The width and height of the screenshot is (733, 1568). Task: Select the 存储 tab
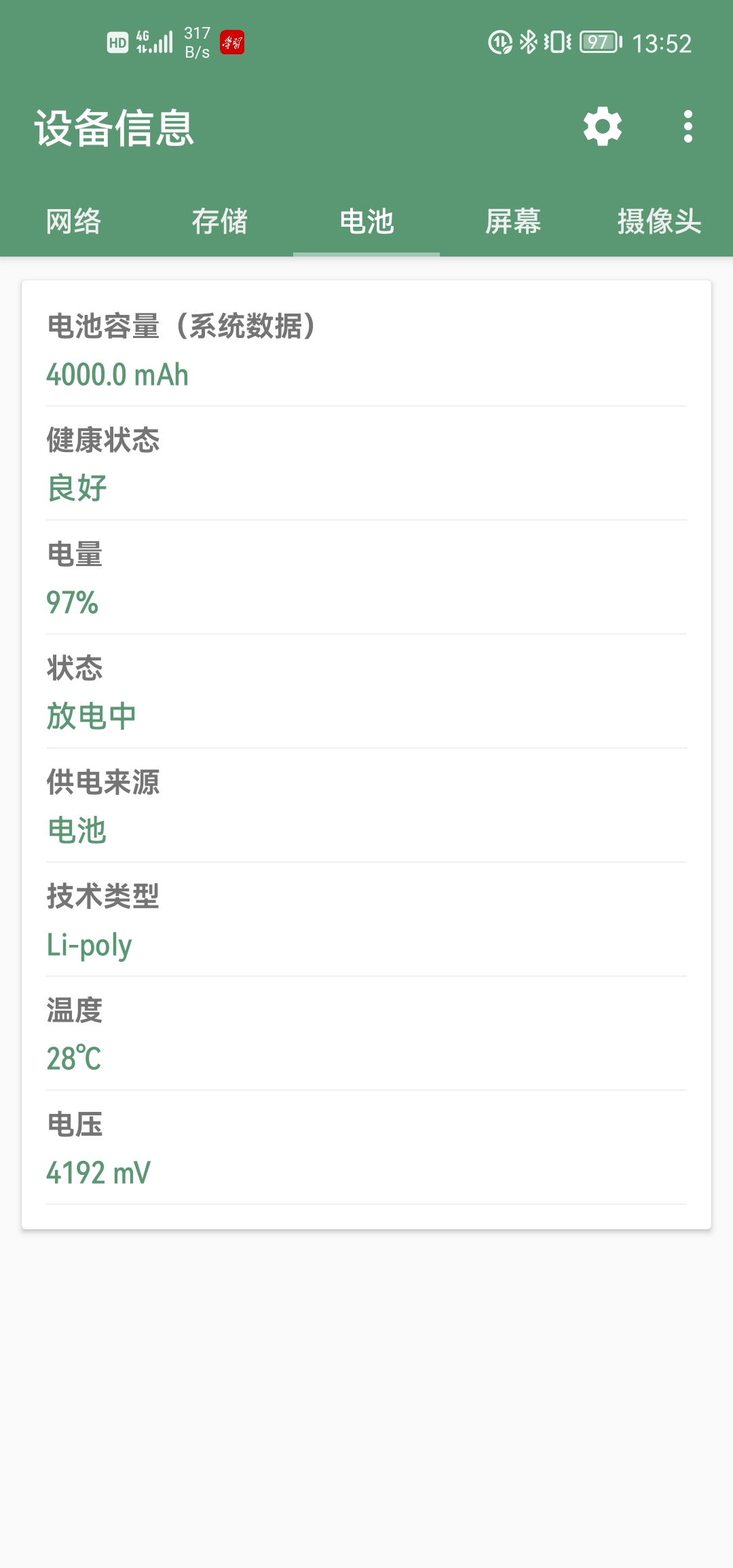219,221
